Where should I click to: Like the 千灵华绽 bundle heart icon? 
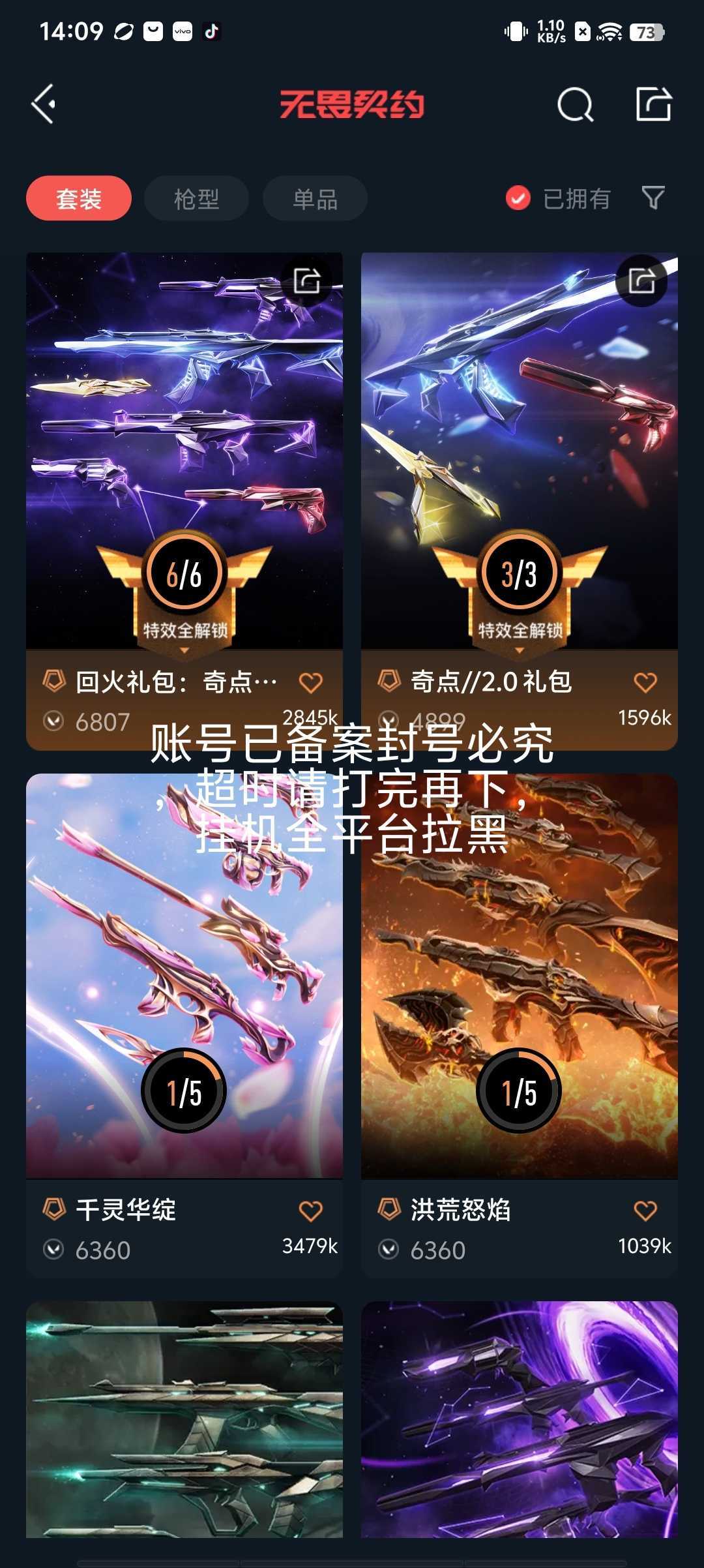[310, 1211]
